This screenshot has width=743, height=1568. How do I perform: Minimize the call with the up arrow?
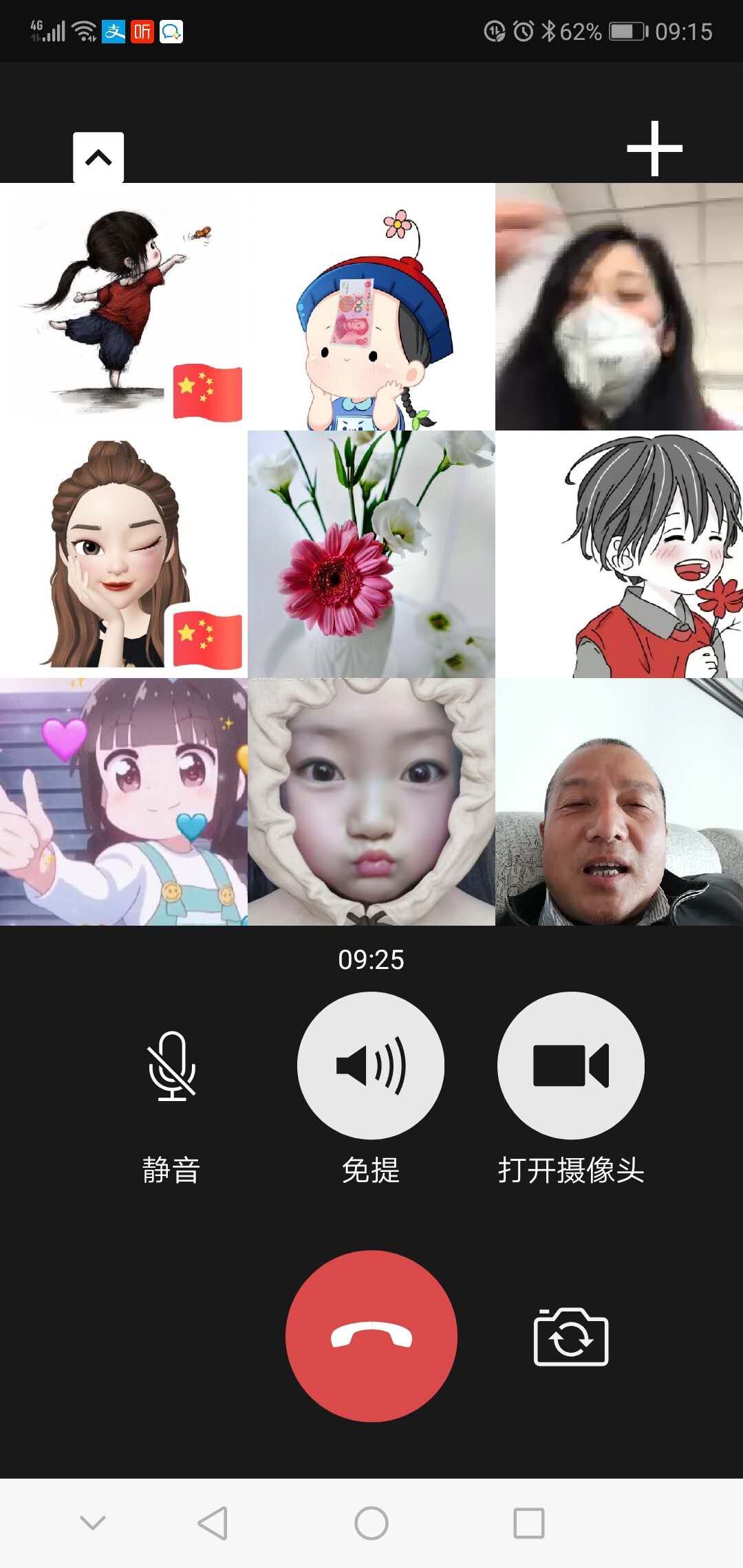(x=98, y=157)
